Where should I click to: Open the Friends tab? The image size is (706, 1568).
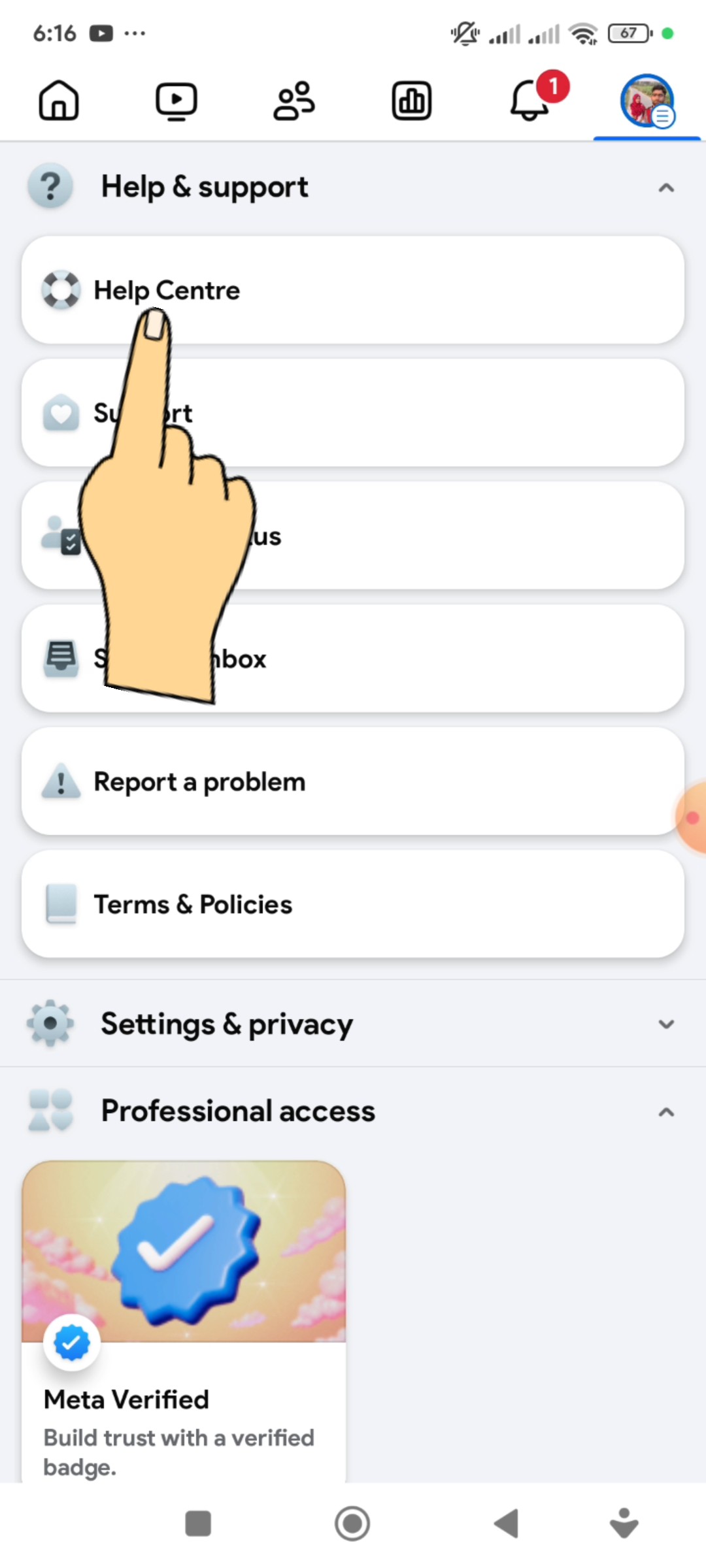coord(294,101)
